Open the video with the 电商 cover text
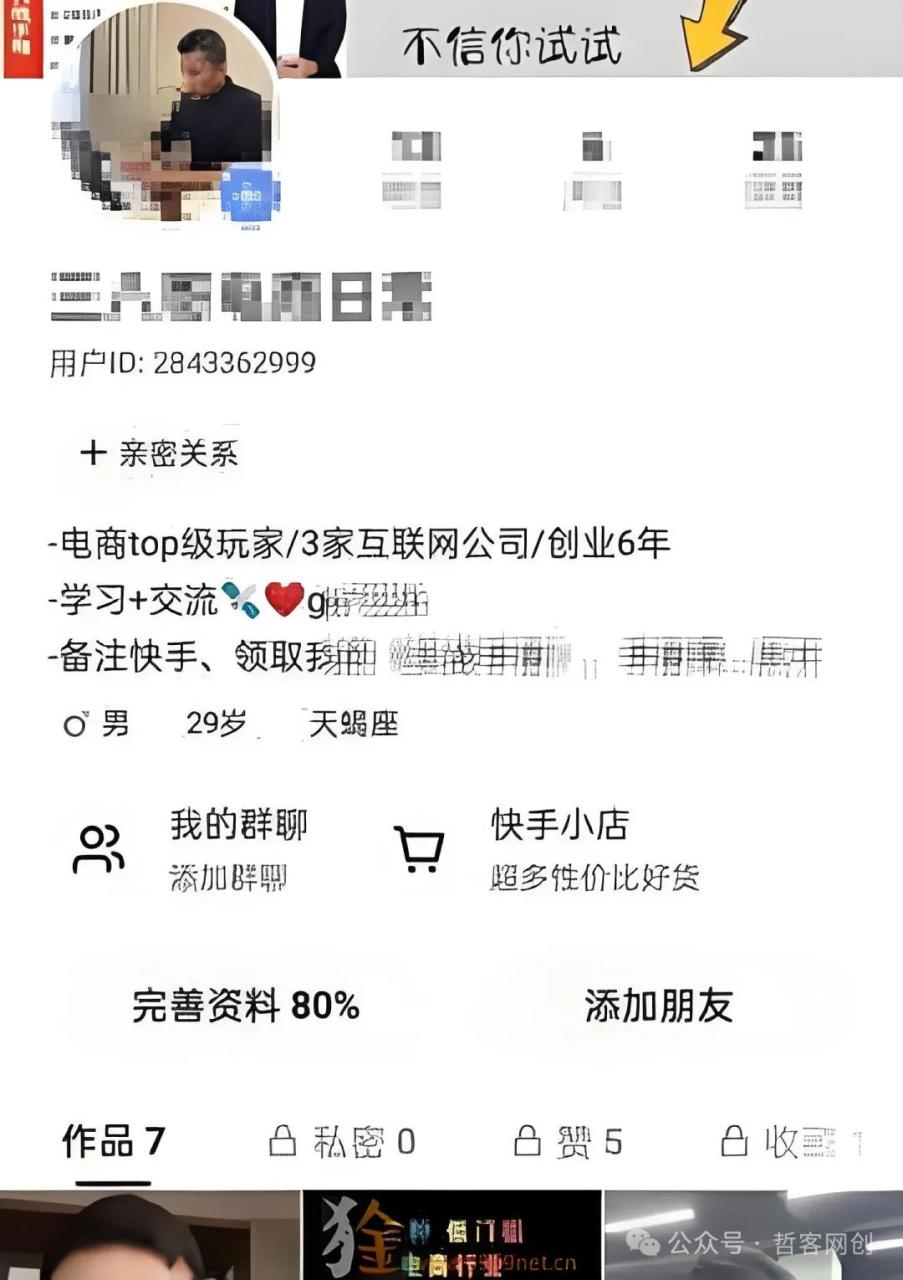Screen dimensions: 903x1280 pos(452,1236)
